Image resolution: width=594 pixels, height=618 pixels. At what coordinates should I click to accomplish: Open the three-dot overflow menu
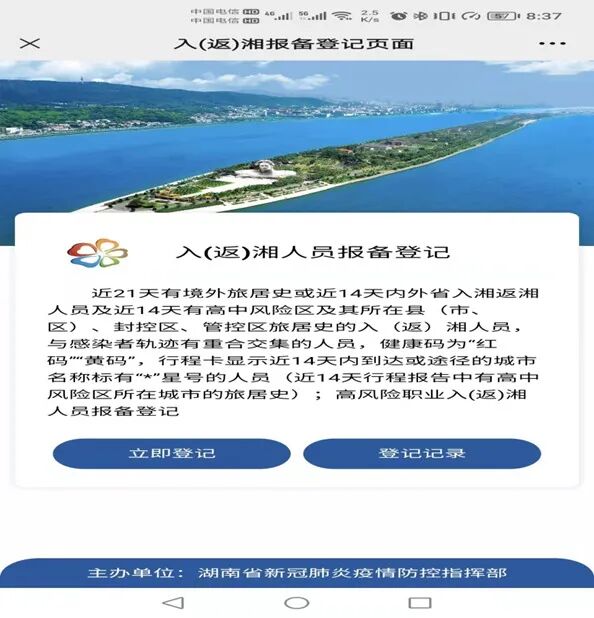coord(552,43)
